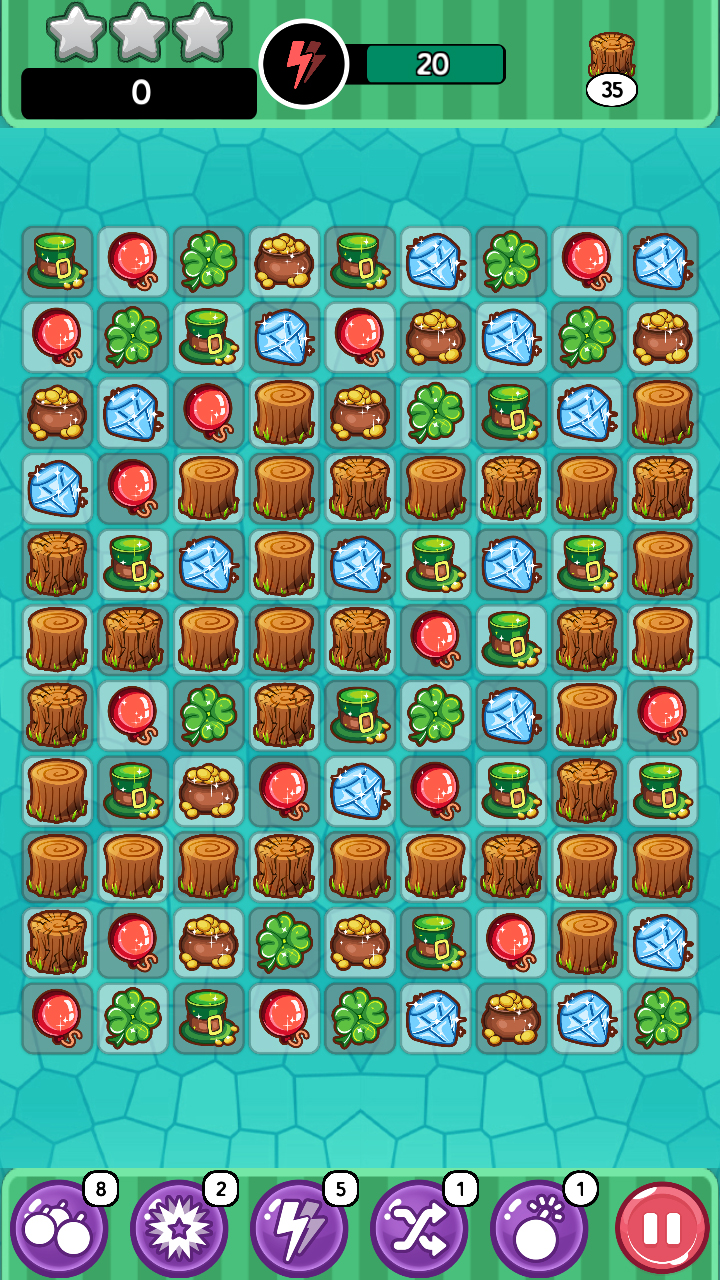720x1280 pixels.
Task: Use the lightning booster with 5 left
Action: [298, 1227]
